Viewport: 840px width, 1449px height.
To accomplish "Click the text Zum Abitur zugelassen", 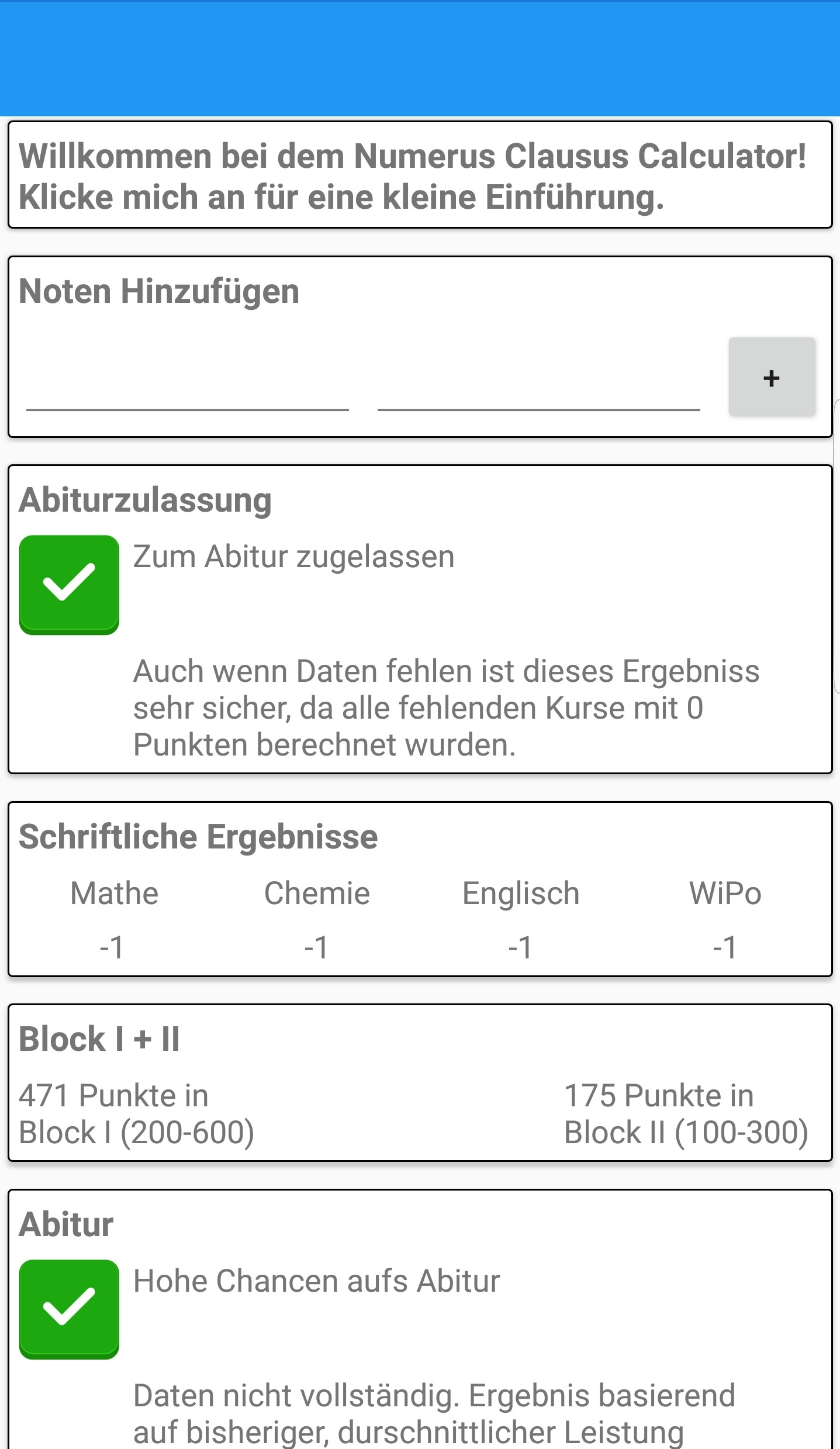I will coord(294,556).
